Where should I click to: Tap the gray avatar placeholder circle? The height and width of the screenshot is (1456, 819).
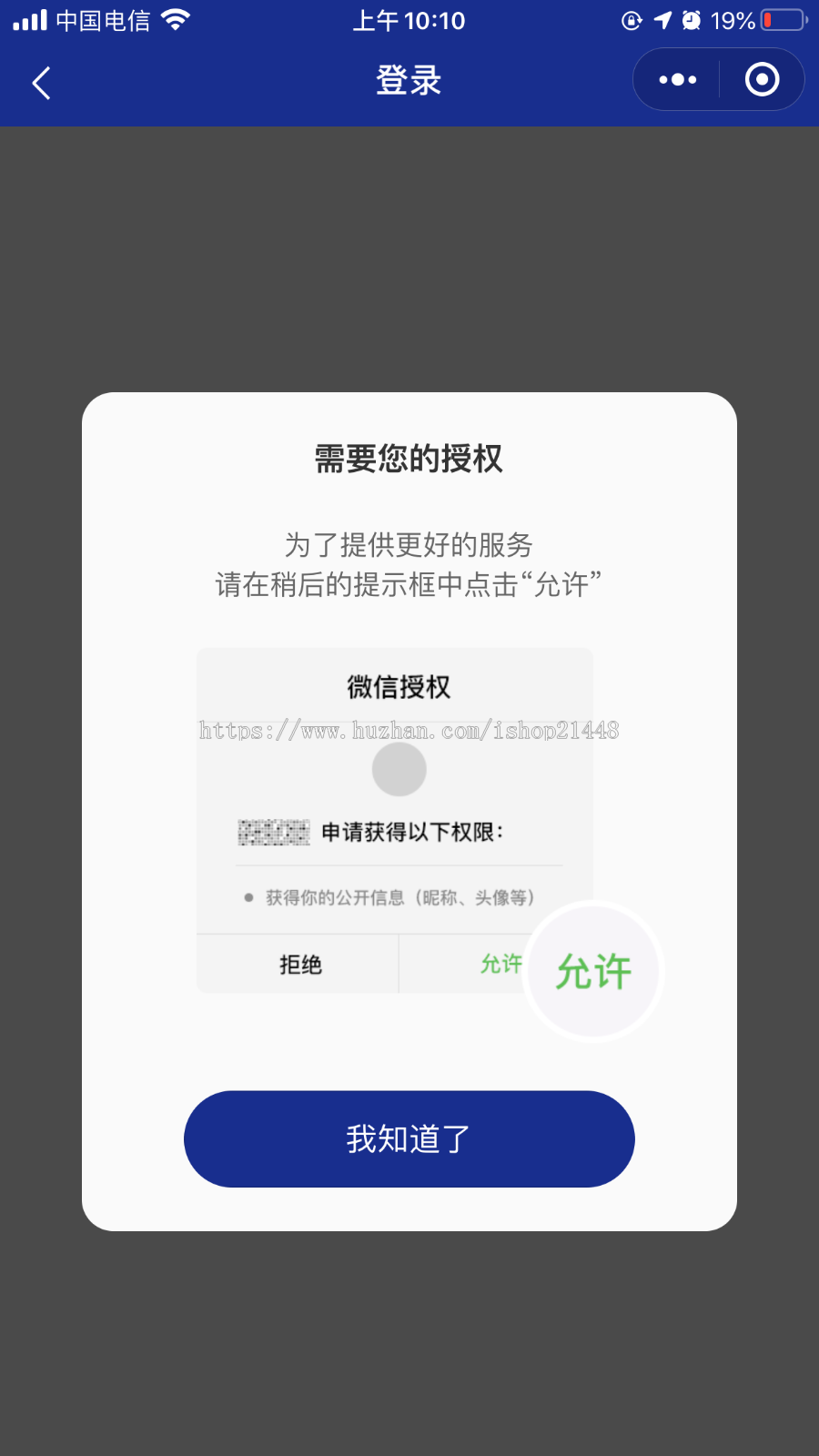pyautogui.click(x=399, y=769)
